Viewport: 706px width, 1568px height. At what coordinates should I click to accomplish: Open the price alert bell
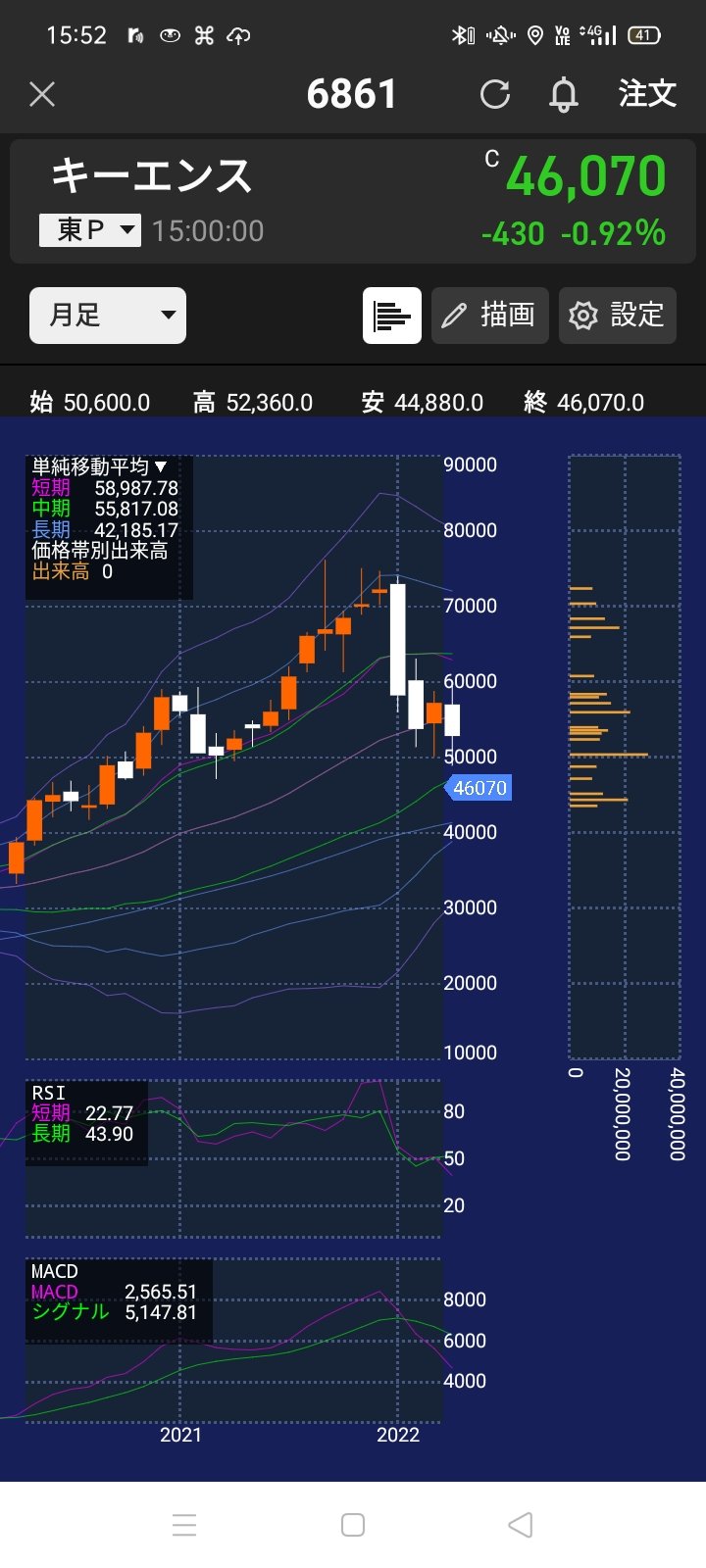pyautogui.click(x=563, y=94)
